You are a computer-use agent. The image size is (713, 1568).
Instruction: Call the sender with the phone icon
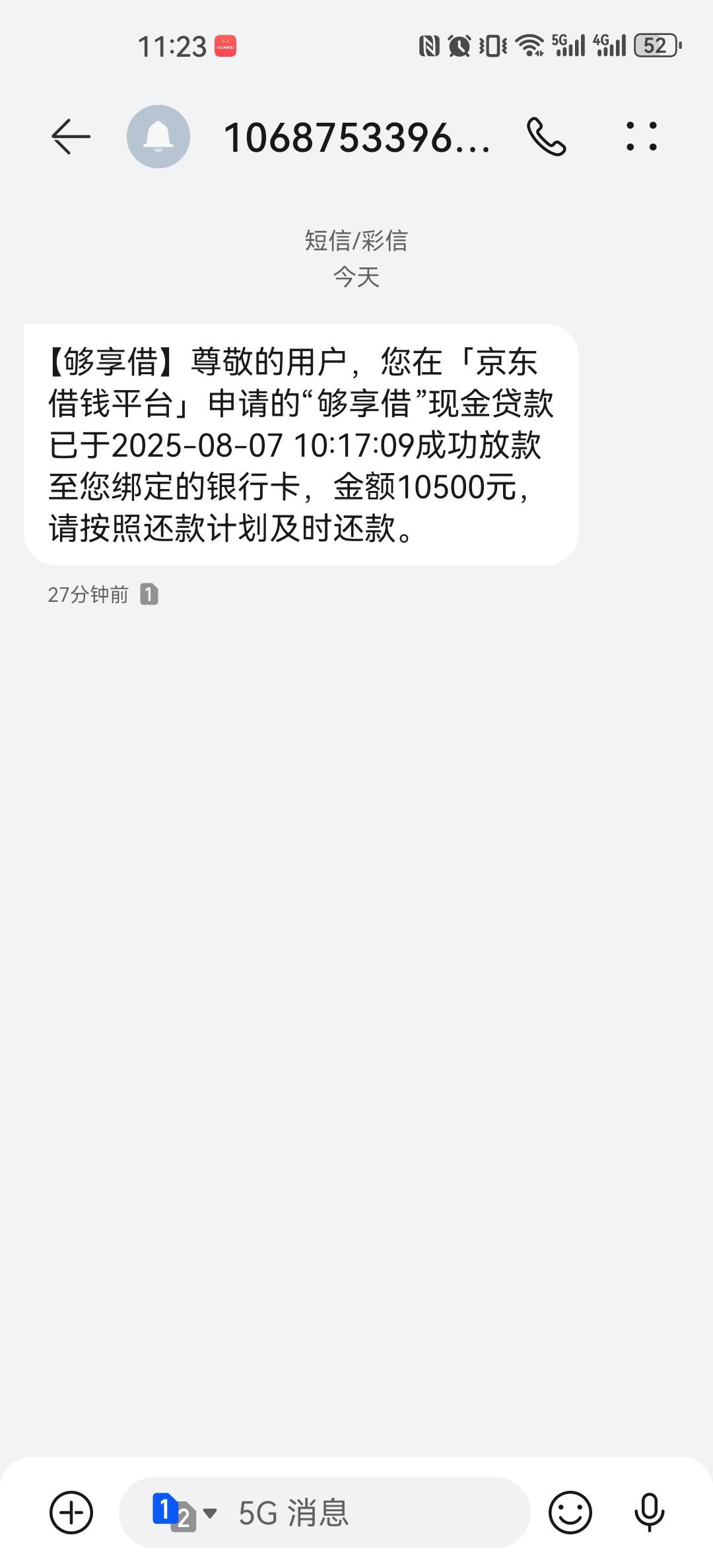click(x=547, y=137)
